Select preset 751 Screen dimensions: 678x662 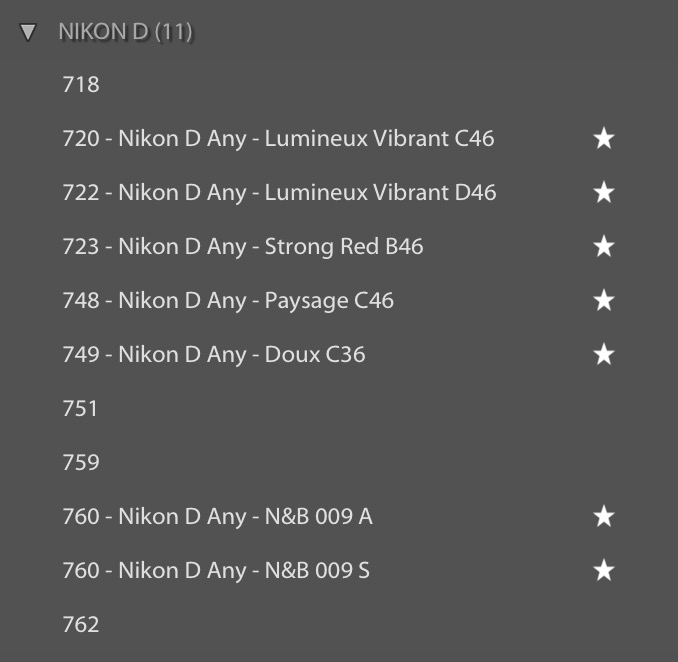81,409
